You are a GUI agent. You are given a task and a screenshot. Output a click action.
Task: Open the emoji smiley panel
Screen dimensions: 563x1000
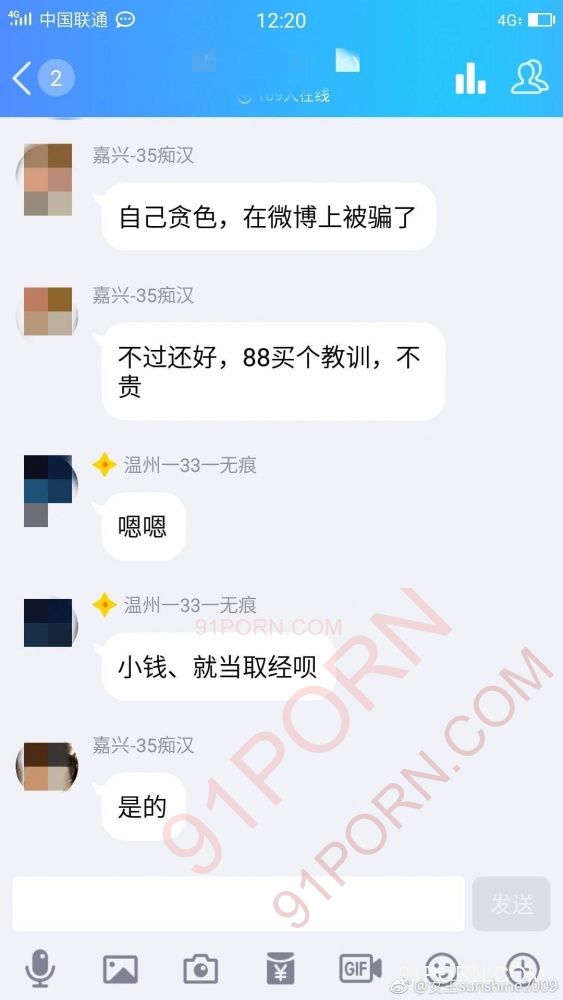(442, 969)
